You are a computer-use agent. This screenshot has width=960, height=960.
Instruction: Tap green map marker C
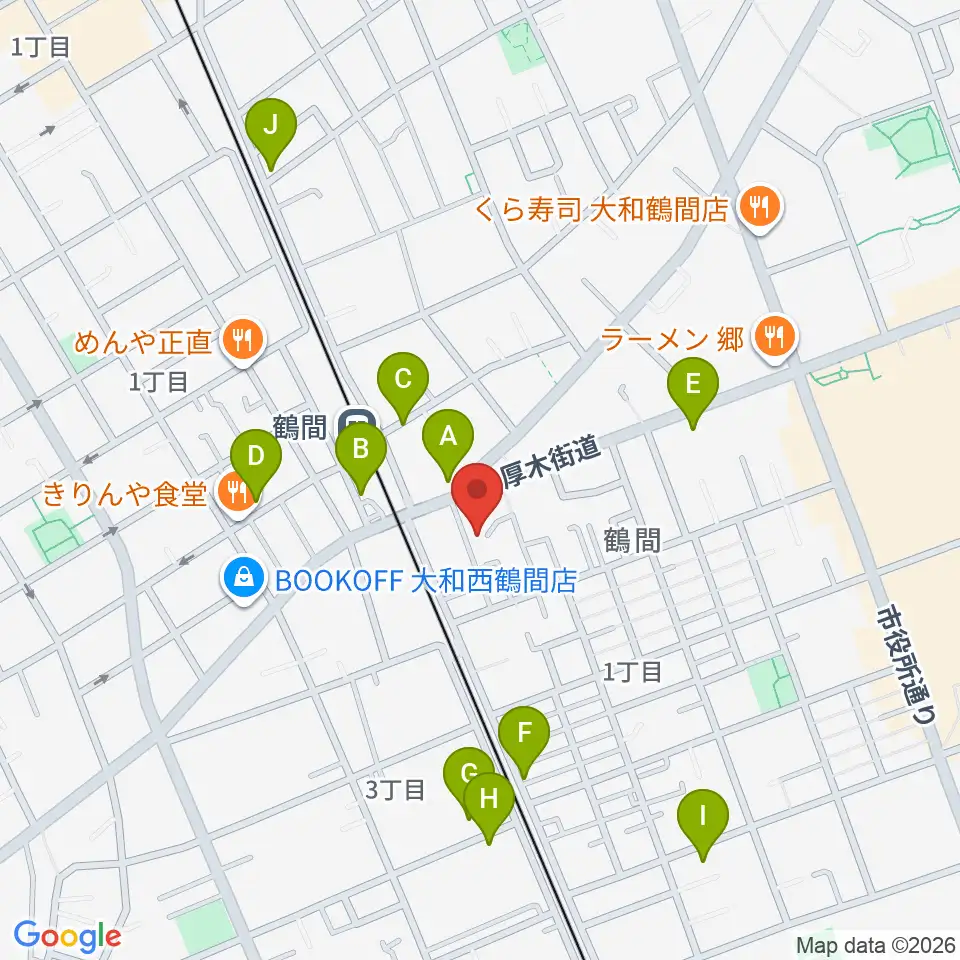pos(403,388)
